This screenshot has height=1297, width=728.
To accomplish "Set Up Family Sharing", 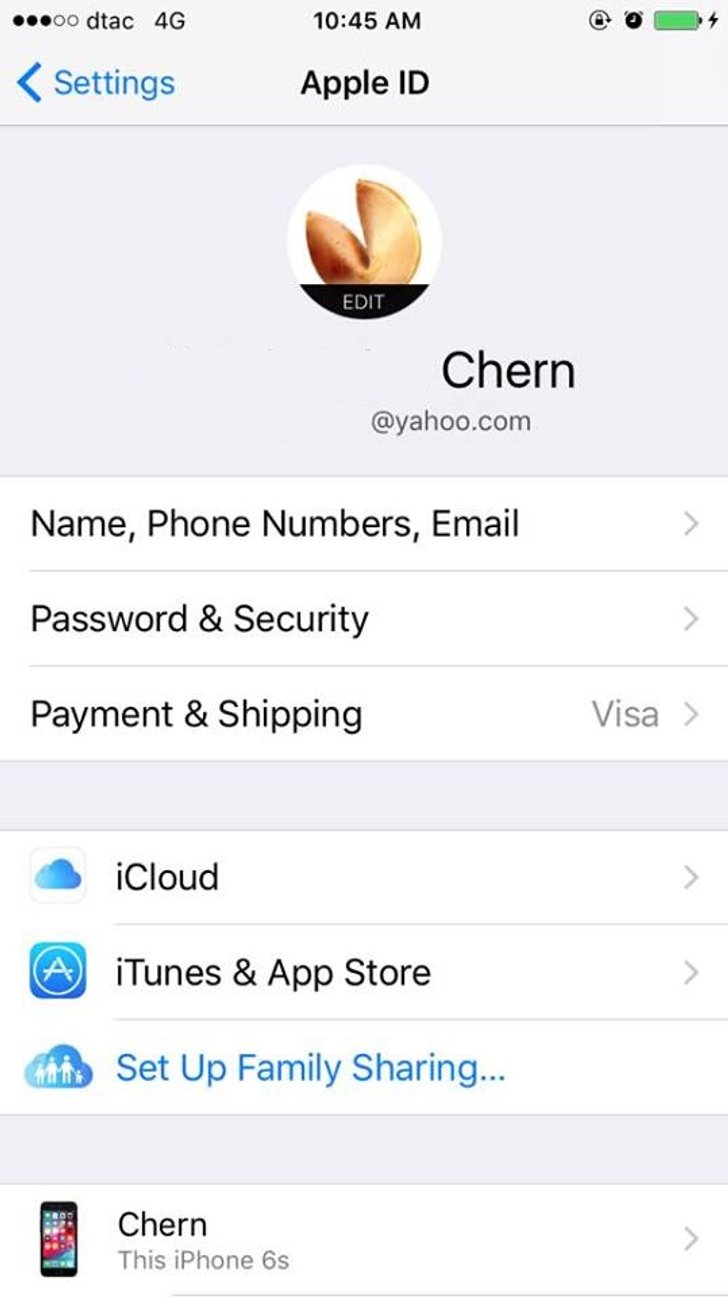I will (x=310, y=1067).
